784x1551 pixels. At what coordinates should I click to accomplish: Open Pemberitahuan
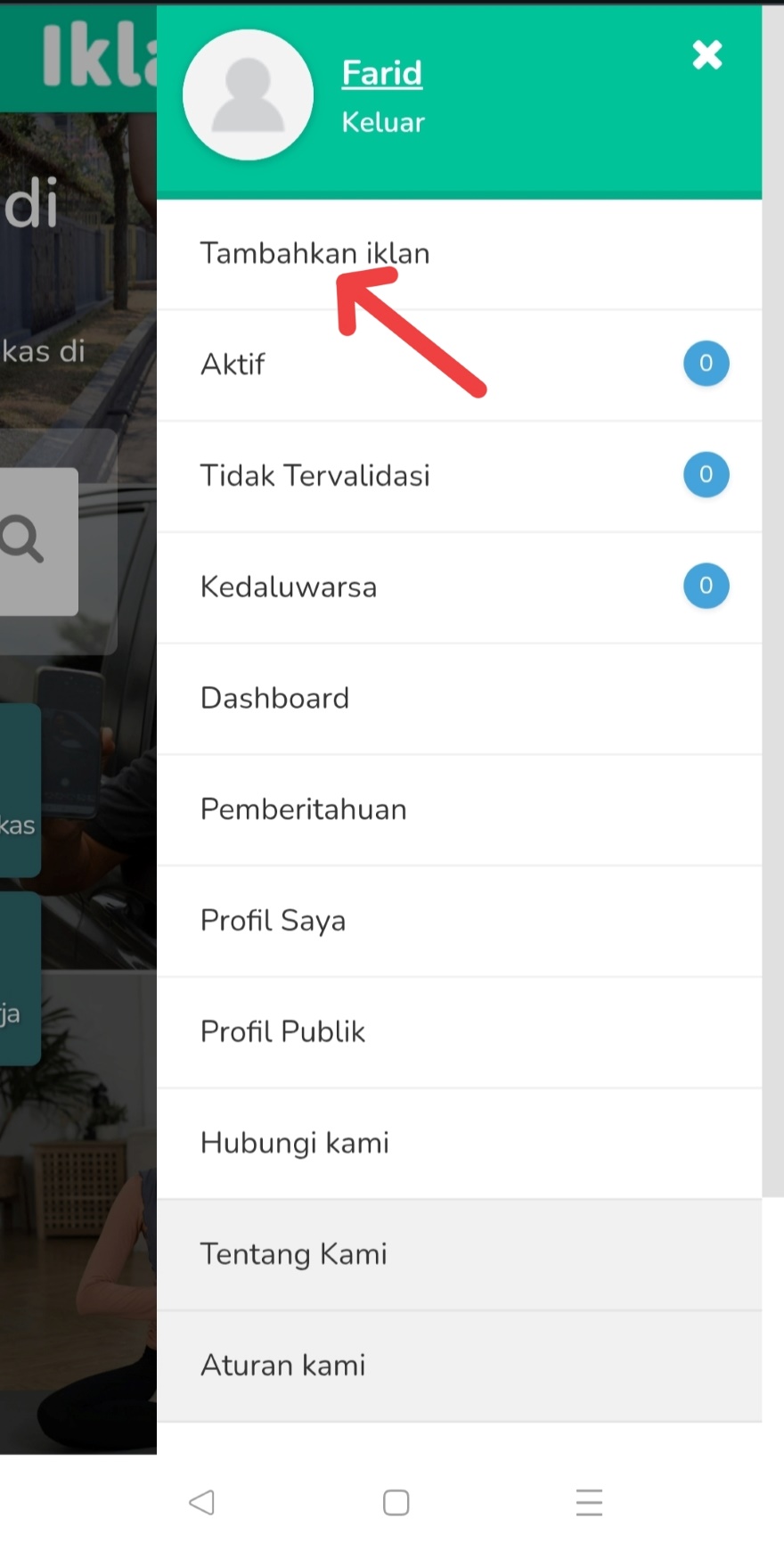pos(303,809)
